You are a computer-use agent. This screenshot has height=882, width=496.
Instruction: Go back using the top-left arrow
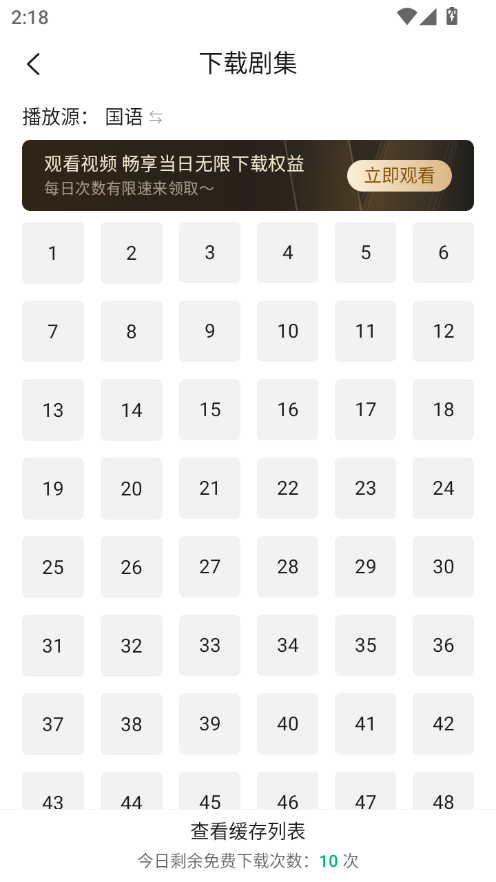click(x=34, y=64)
